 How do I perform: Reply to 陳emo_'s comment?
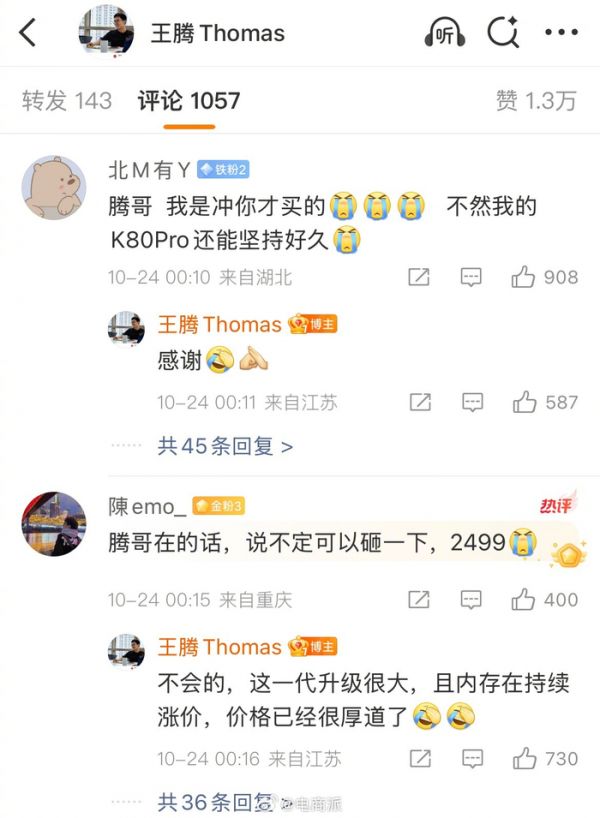pos(471,600)
